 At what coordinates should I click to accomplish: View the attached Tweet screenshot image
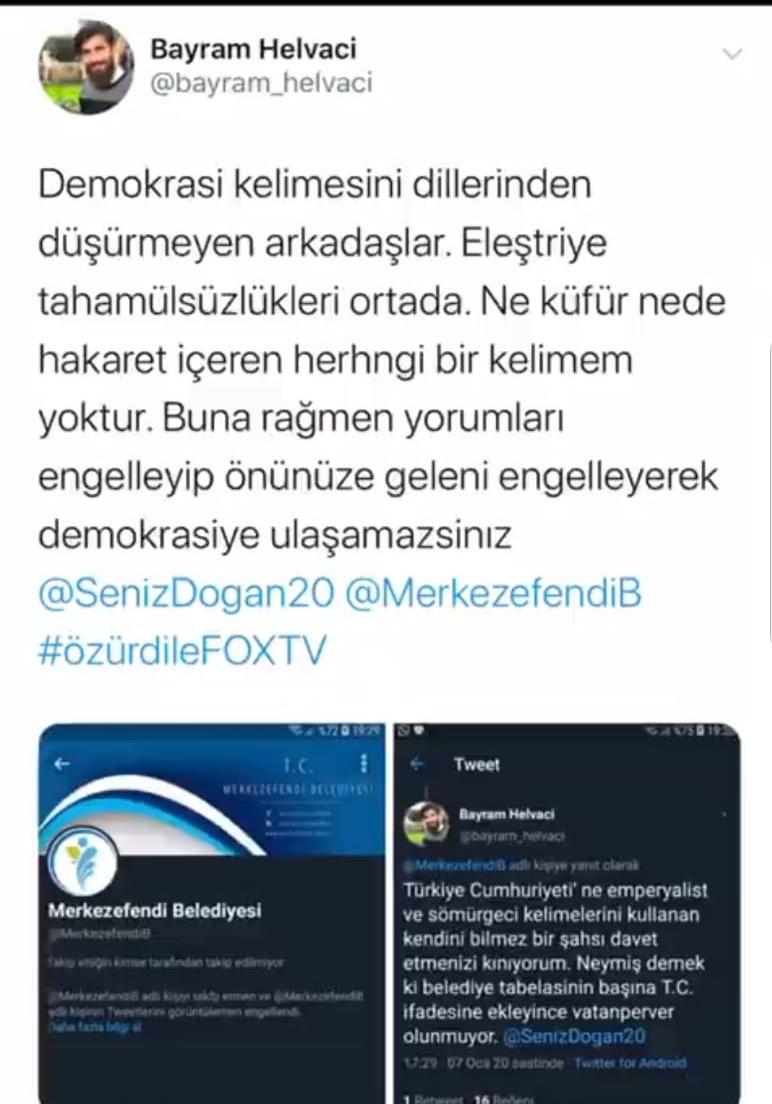(567, 912)
